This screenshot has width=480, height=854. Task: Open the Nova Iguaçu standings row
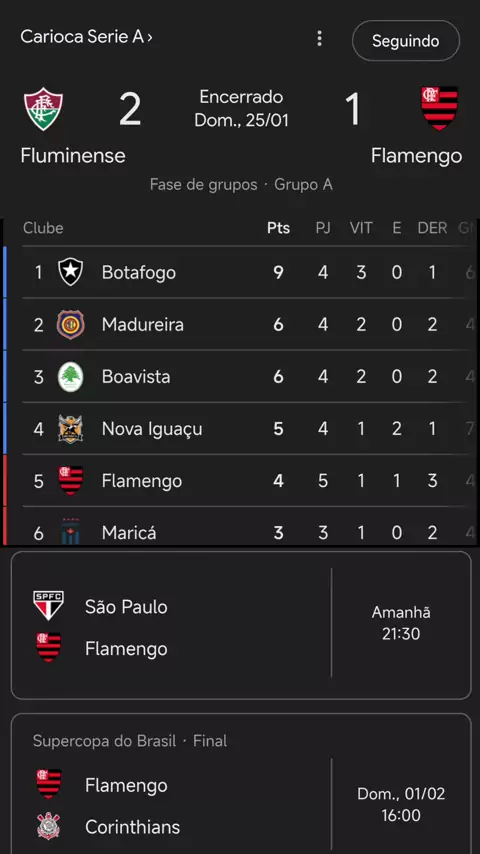click(240, 429)
